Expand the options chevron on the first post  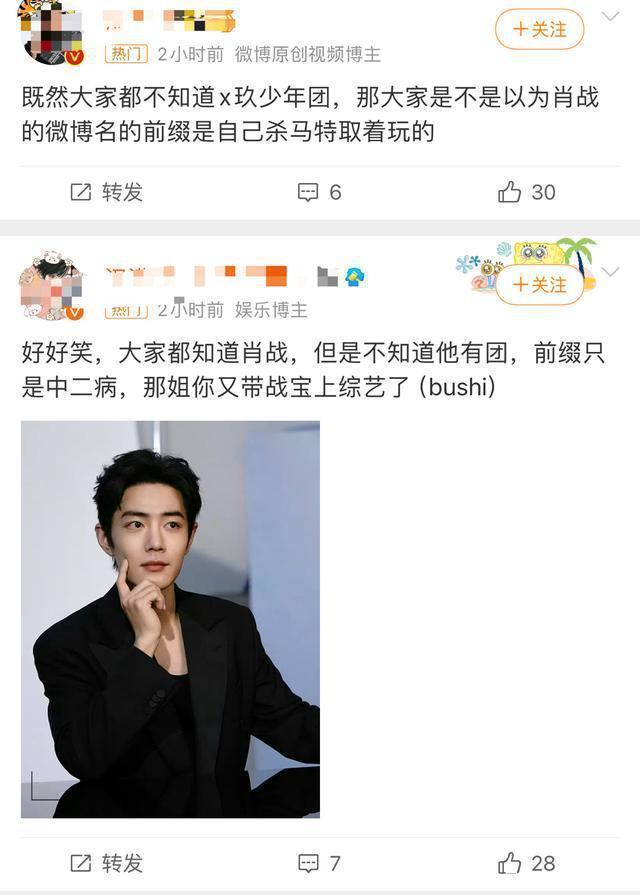pyautogui.click(x=610, y=17)
